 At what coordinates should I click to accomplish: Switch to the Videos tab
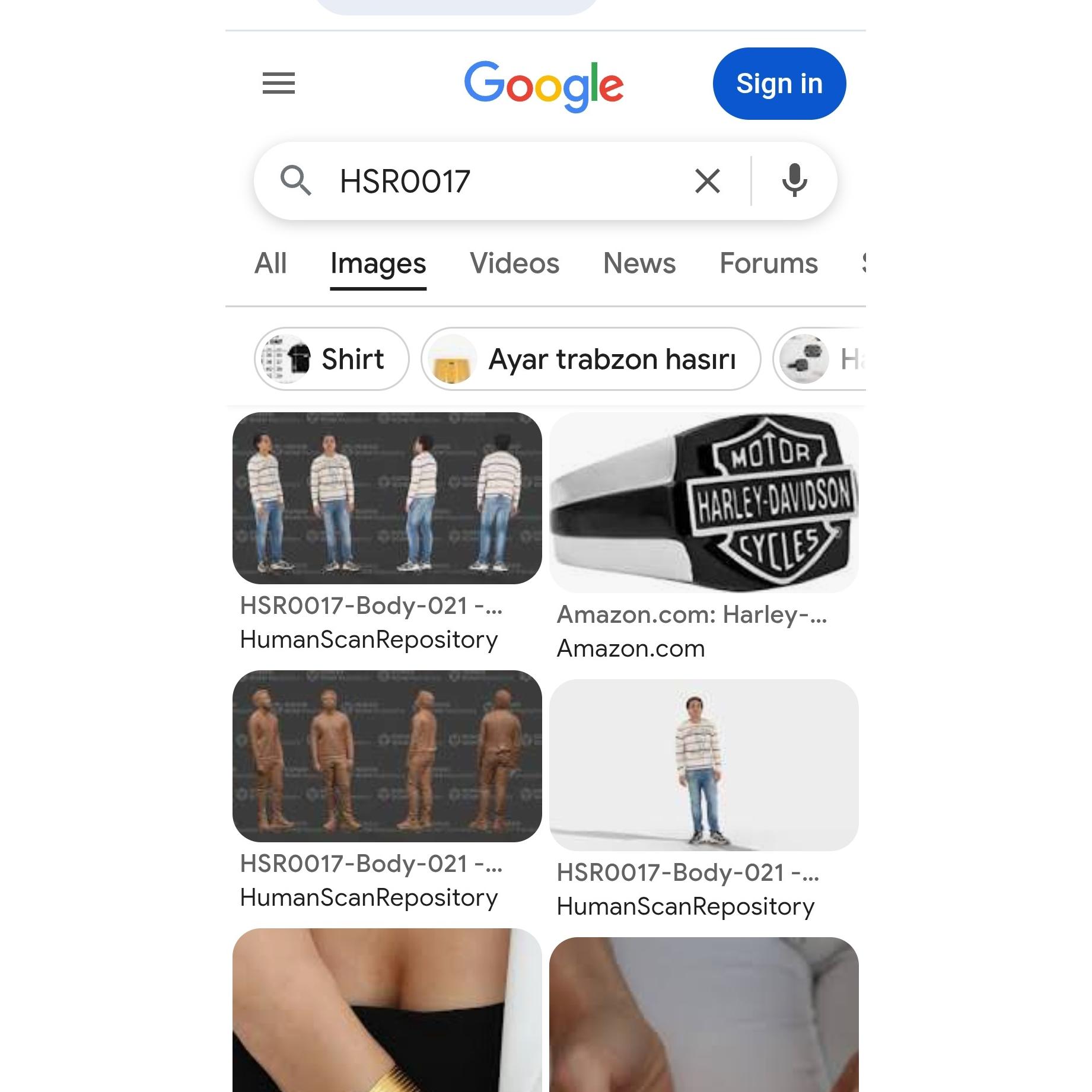click(x=514, y=263)
